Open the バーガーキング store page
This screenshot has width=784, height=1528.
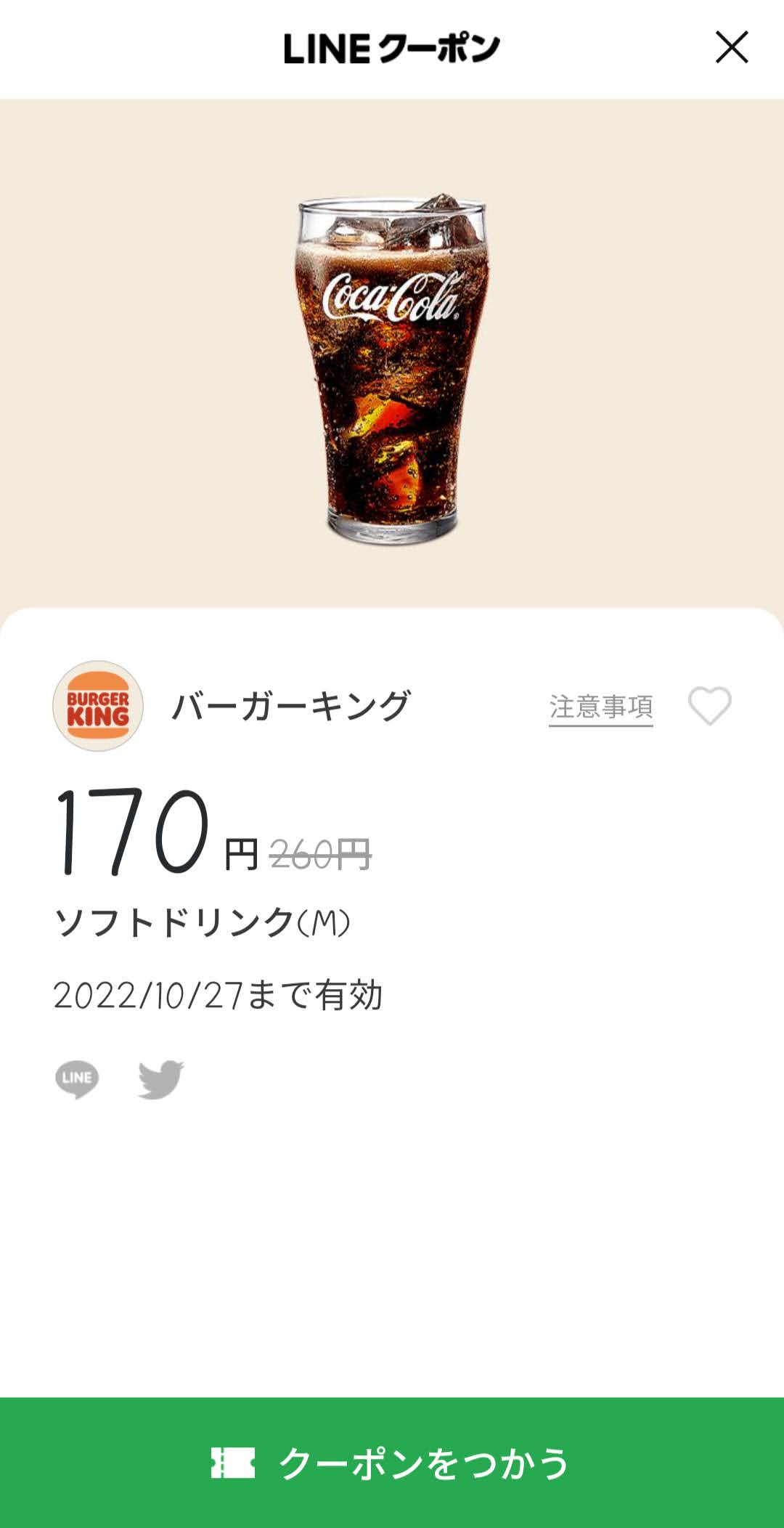(x=290, y=706)
